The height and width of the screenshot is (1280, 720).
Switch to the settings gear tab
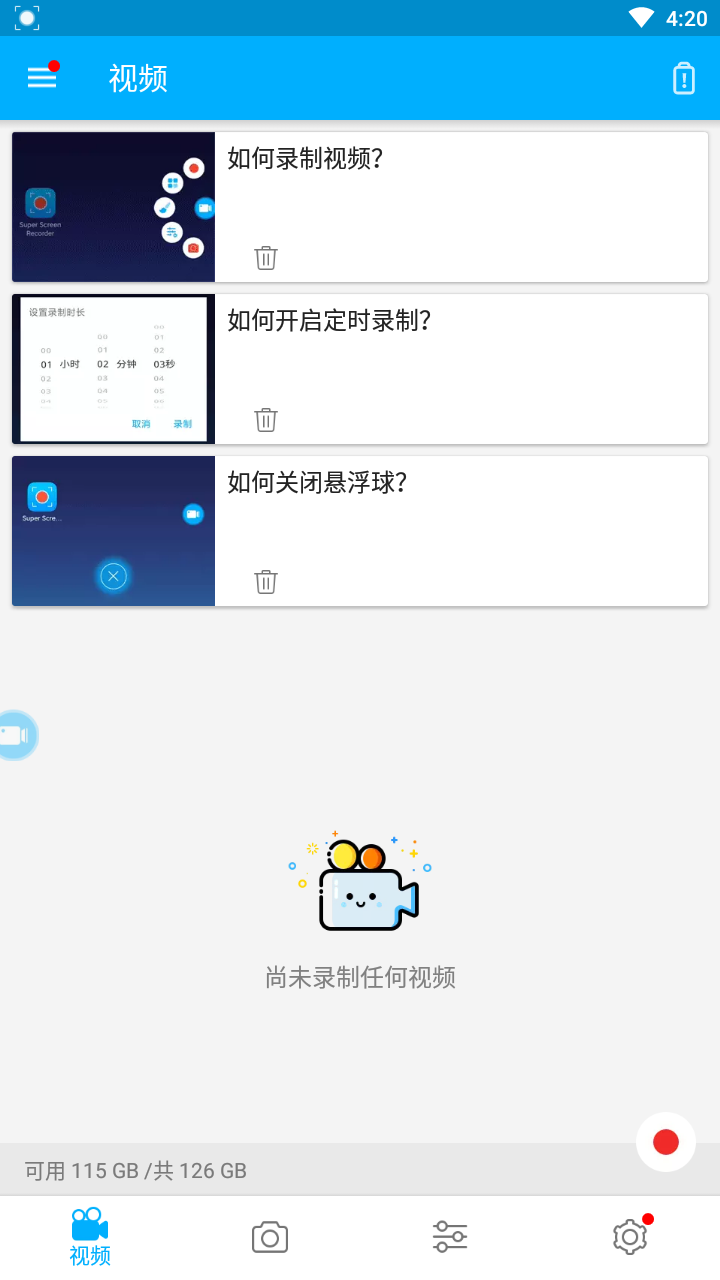pos(630,1238)
